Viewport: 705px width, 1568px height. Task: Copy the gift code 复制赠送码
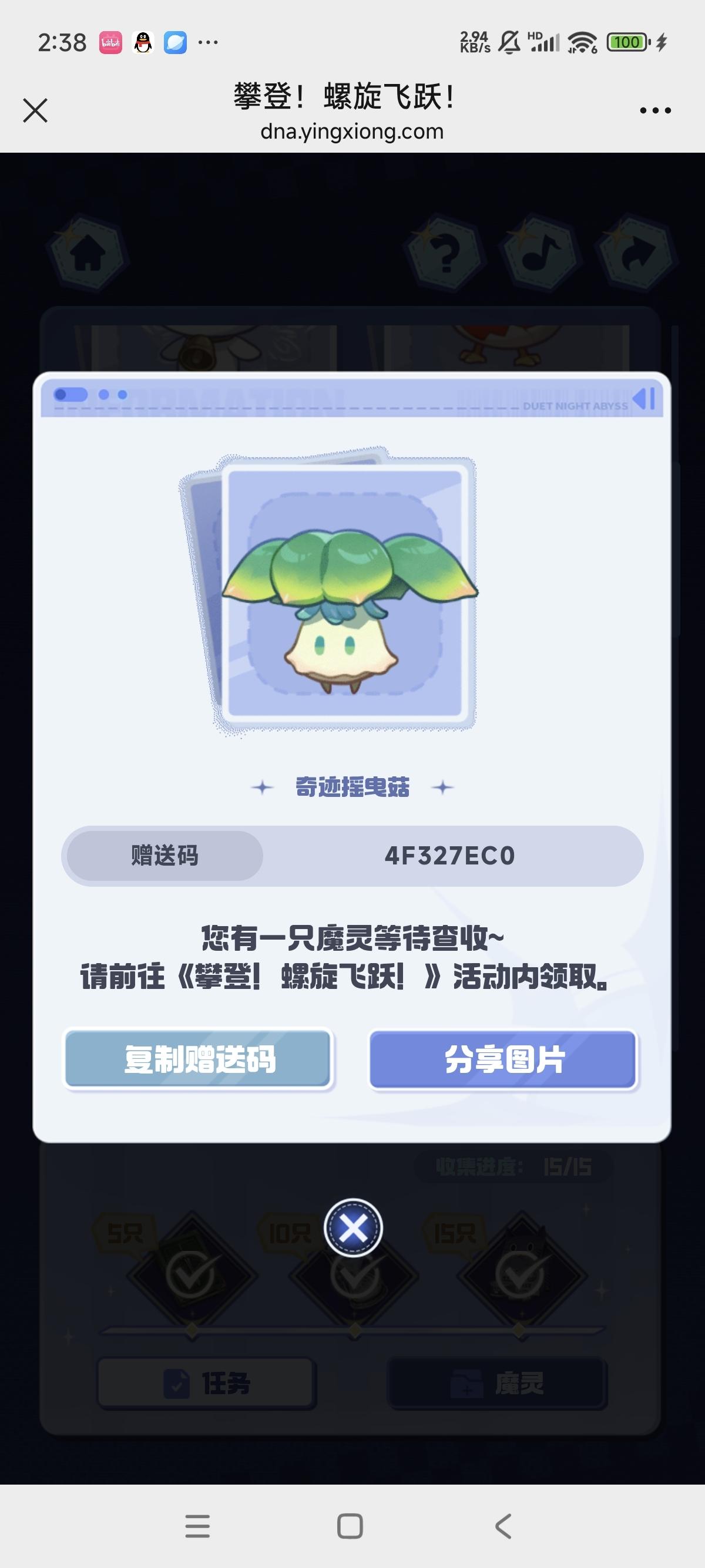(199, 1059)
